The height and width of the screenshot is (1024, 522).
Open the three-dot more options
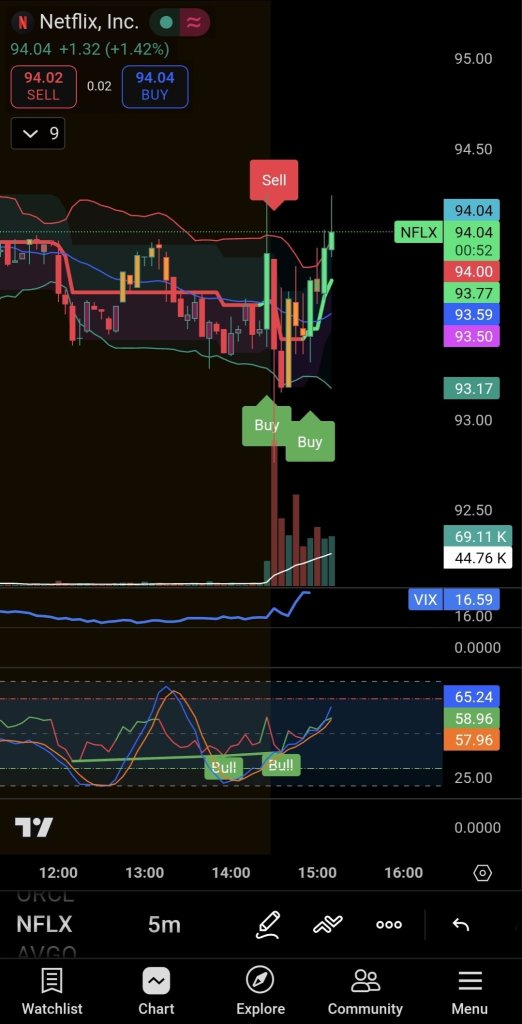pos(389,925)
